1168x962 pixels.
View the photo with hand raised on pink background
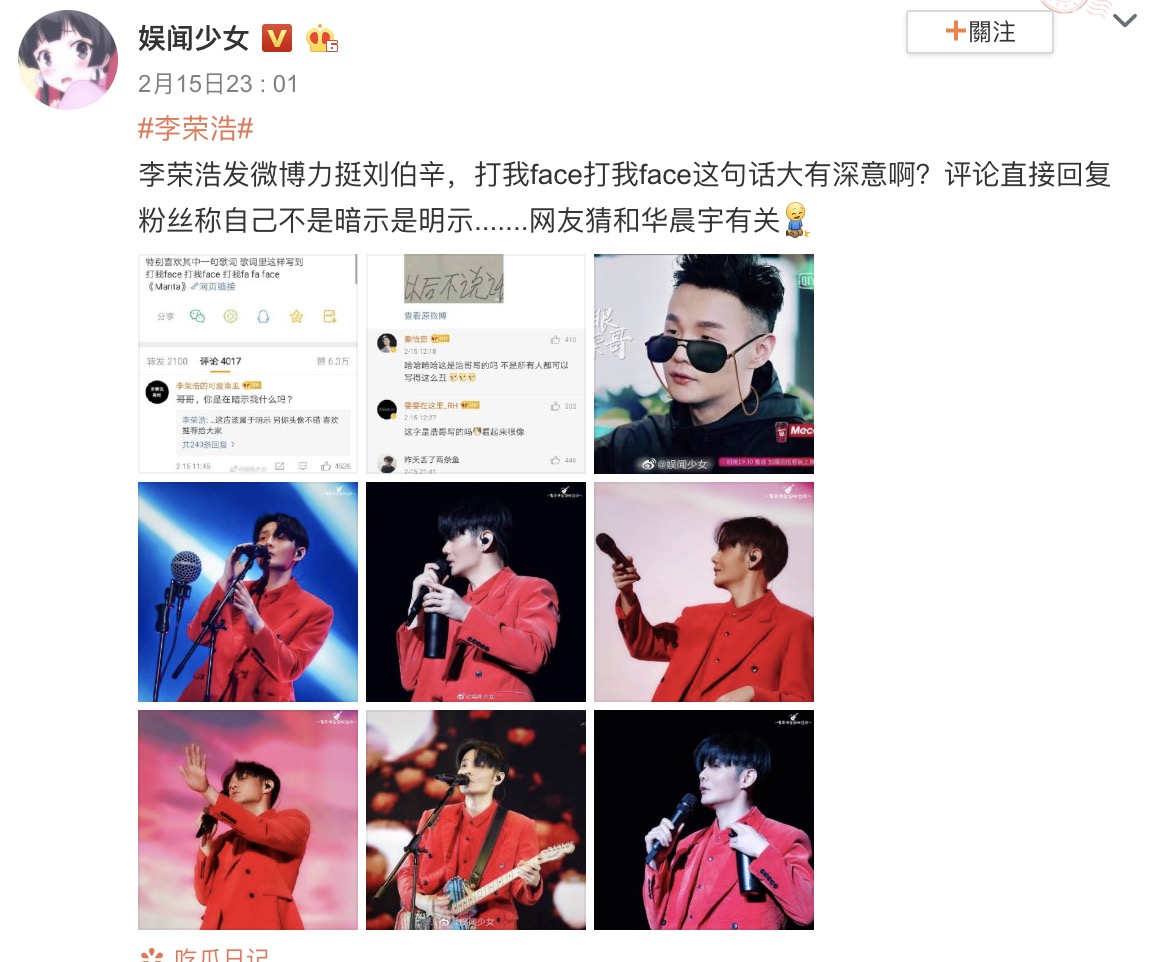point(248,819)
